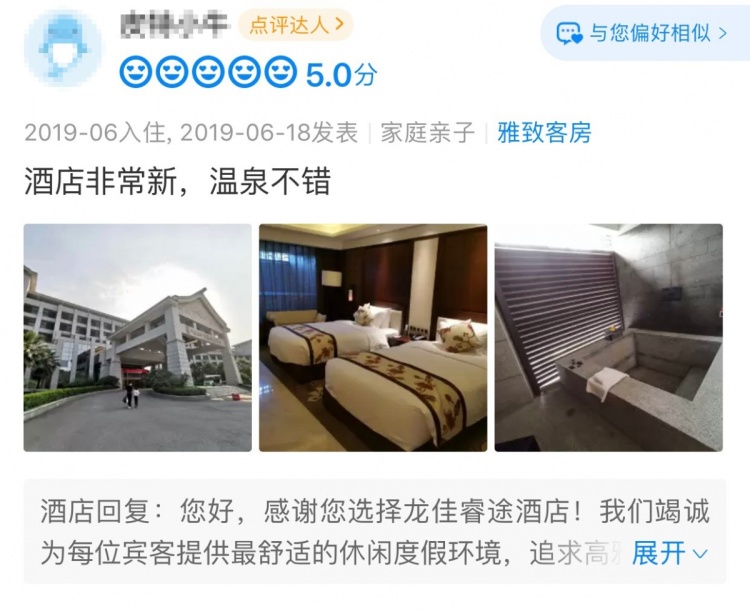
Task: View the hotel exterior photo
Action: (138, 337)
